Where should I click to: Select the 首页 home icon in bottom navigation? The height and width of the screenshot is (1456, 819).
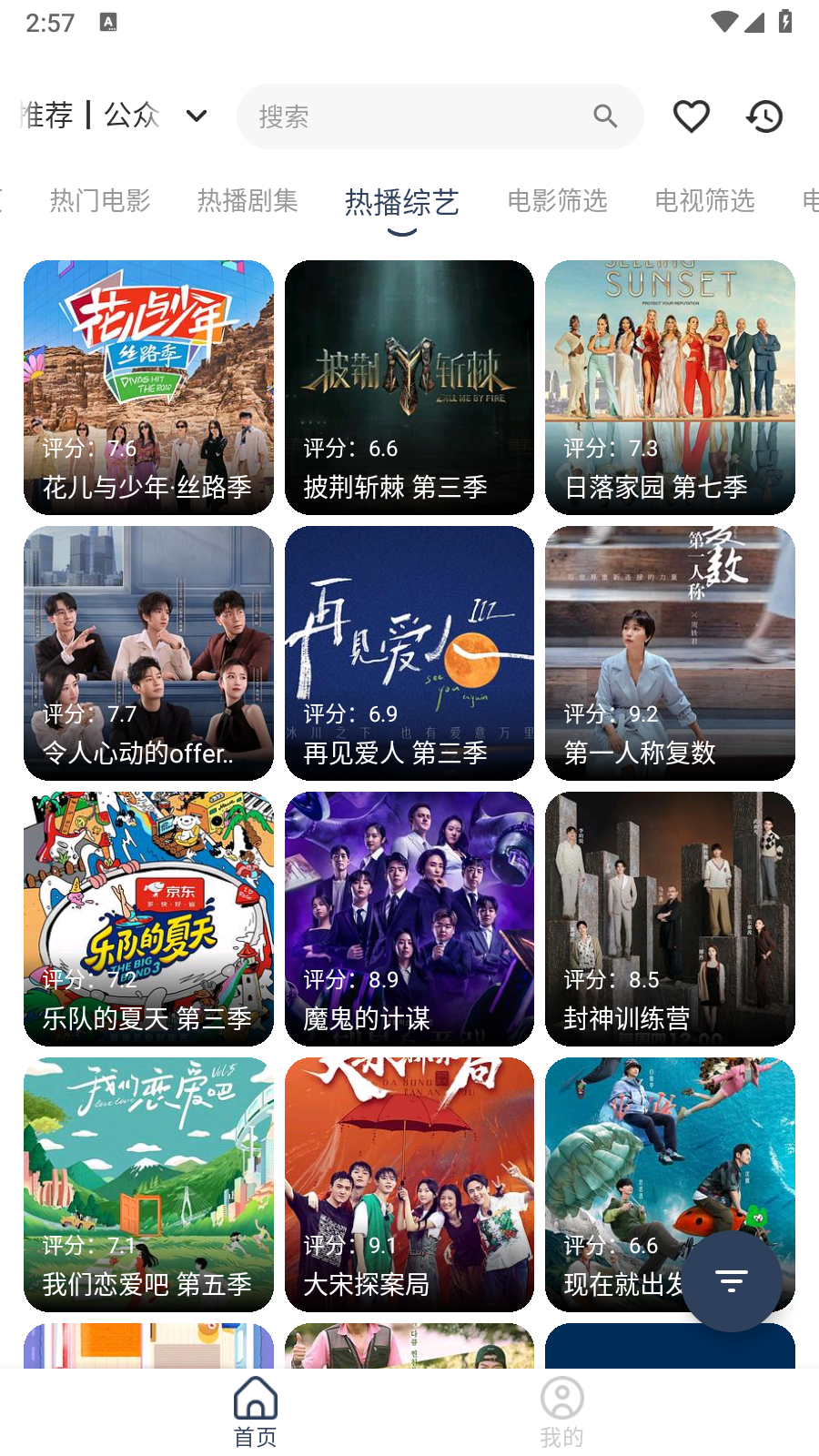coord(255,1397)
